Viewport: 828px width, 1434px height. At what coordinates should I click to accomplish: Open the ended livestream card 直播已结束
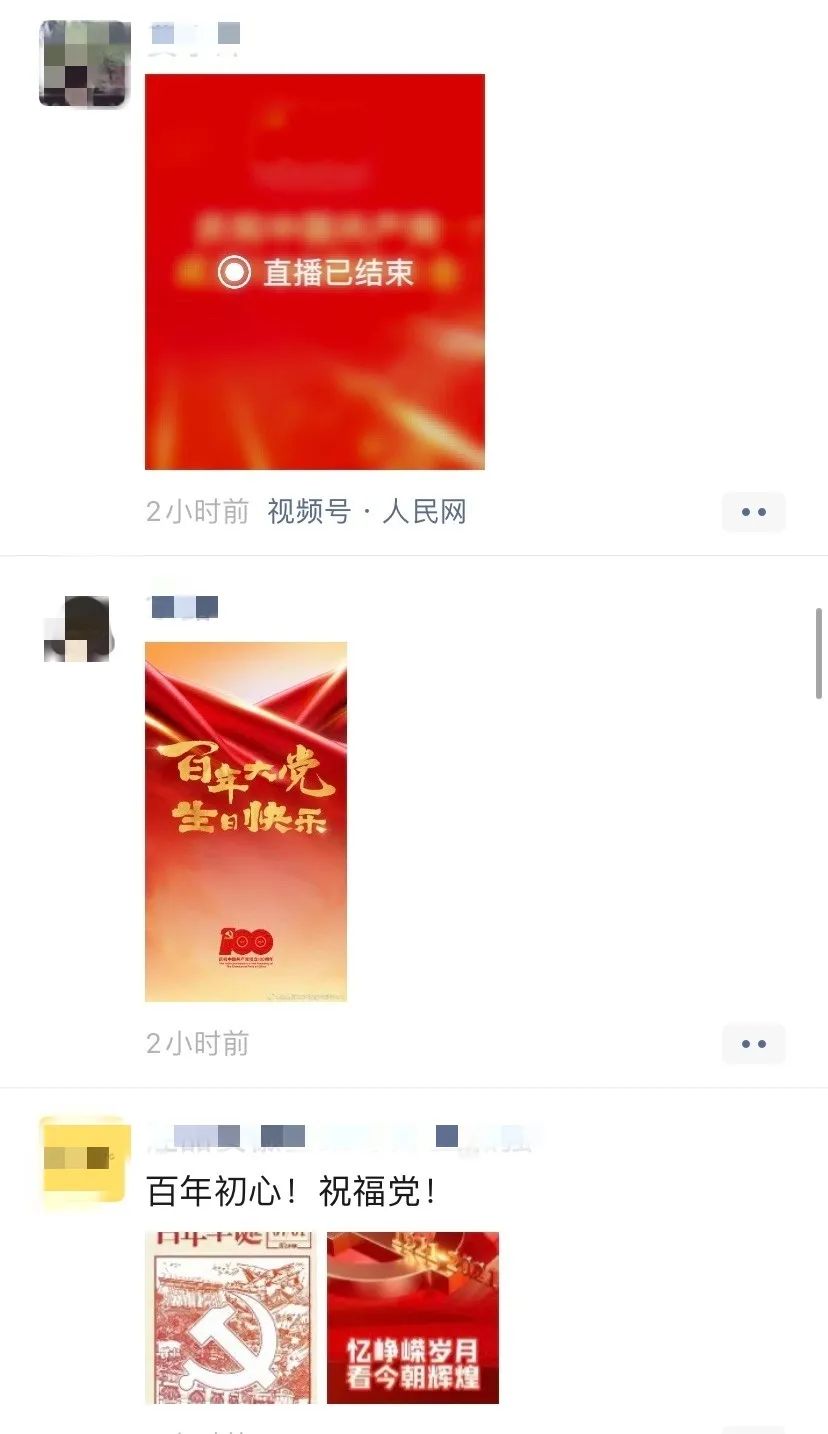[314, 271]
